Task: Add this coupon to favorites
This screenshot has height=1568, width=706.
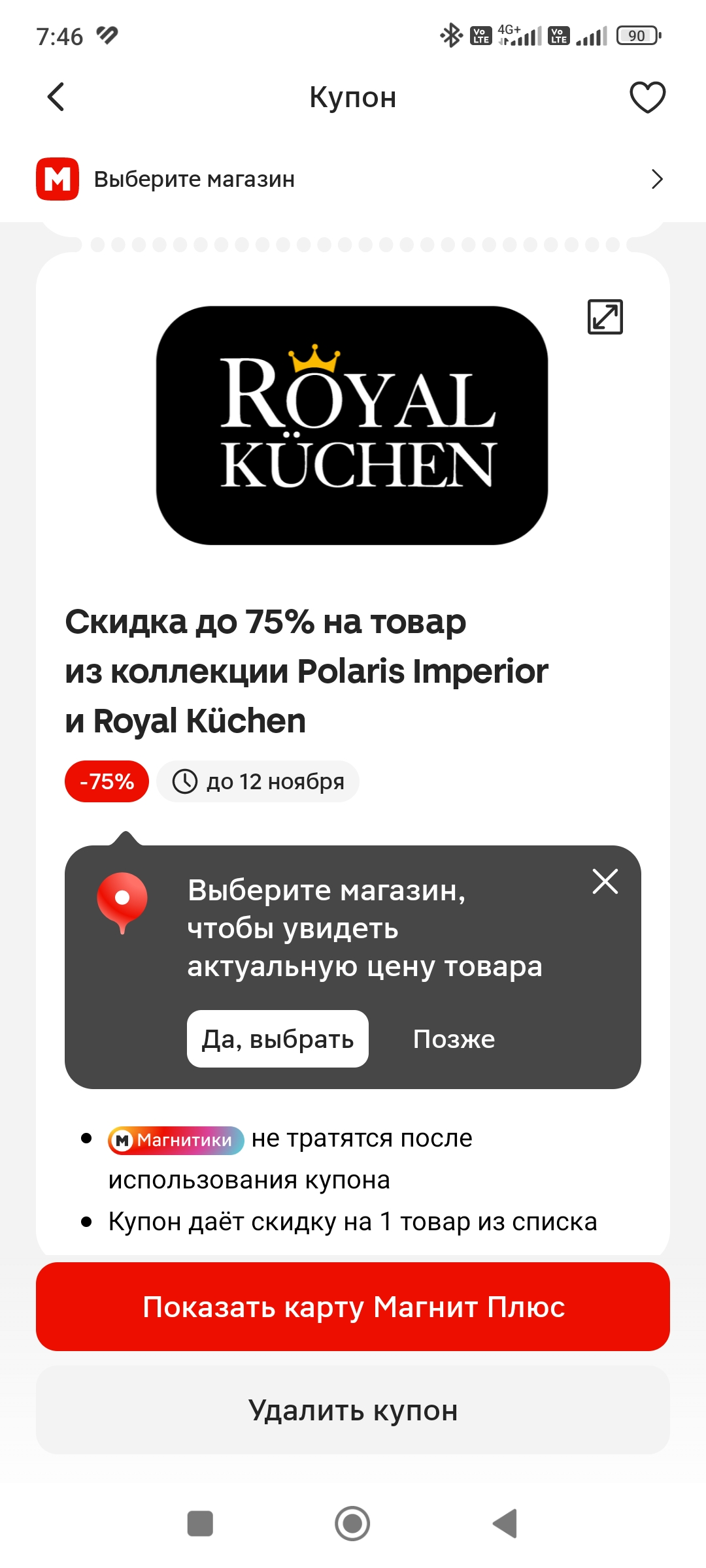Action: tap(647, 97)
